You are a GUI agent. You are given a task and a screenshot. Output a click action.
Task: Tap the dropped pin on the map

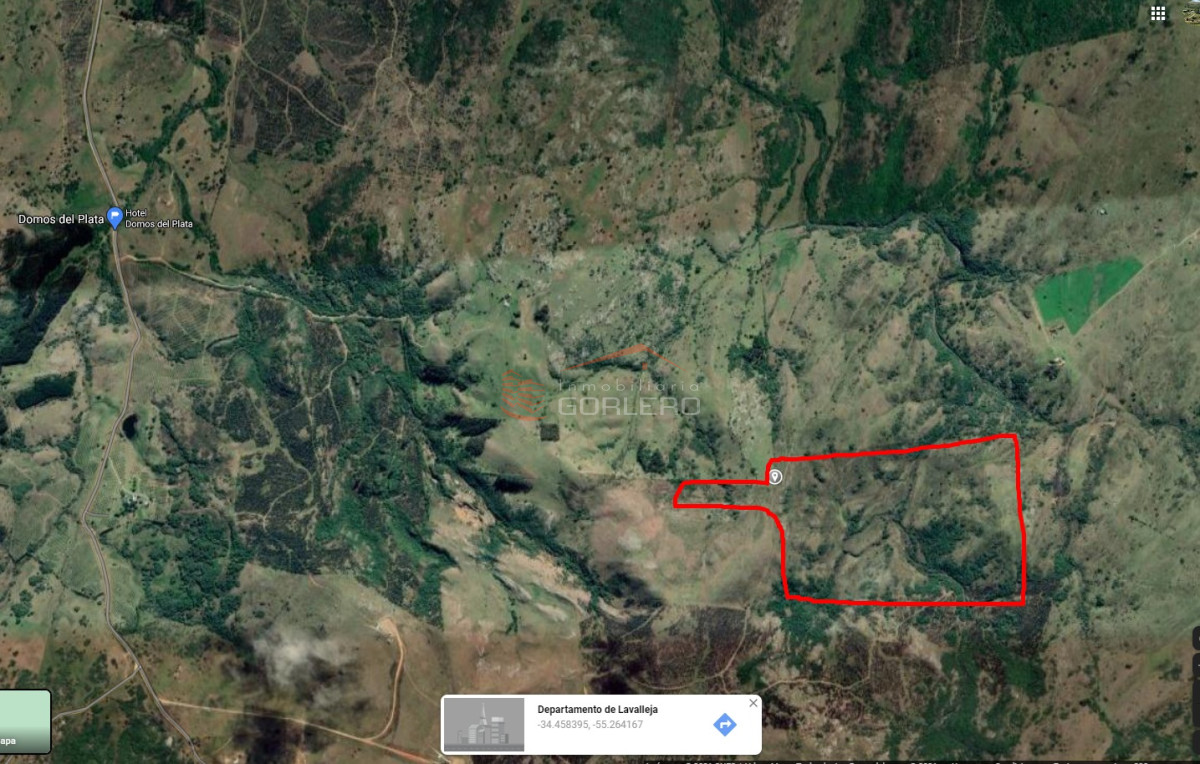click(776, 477)
